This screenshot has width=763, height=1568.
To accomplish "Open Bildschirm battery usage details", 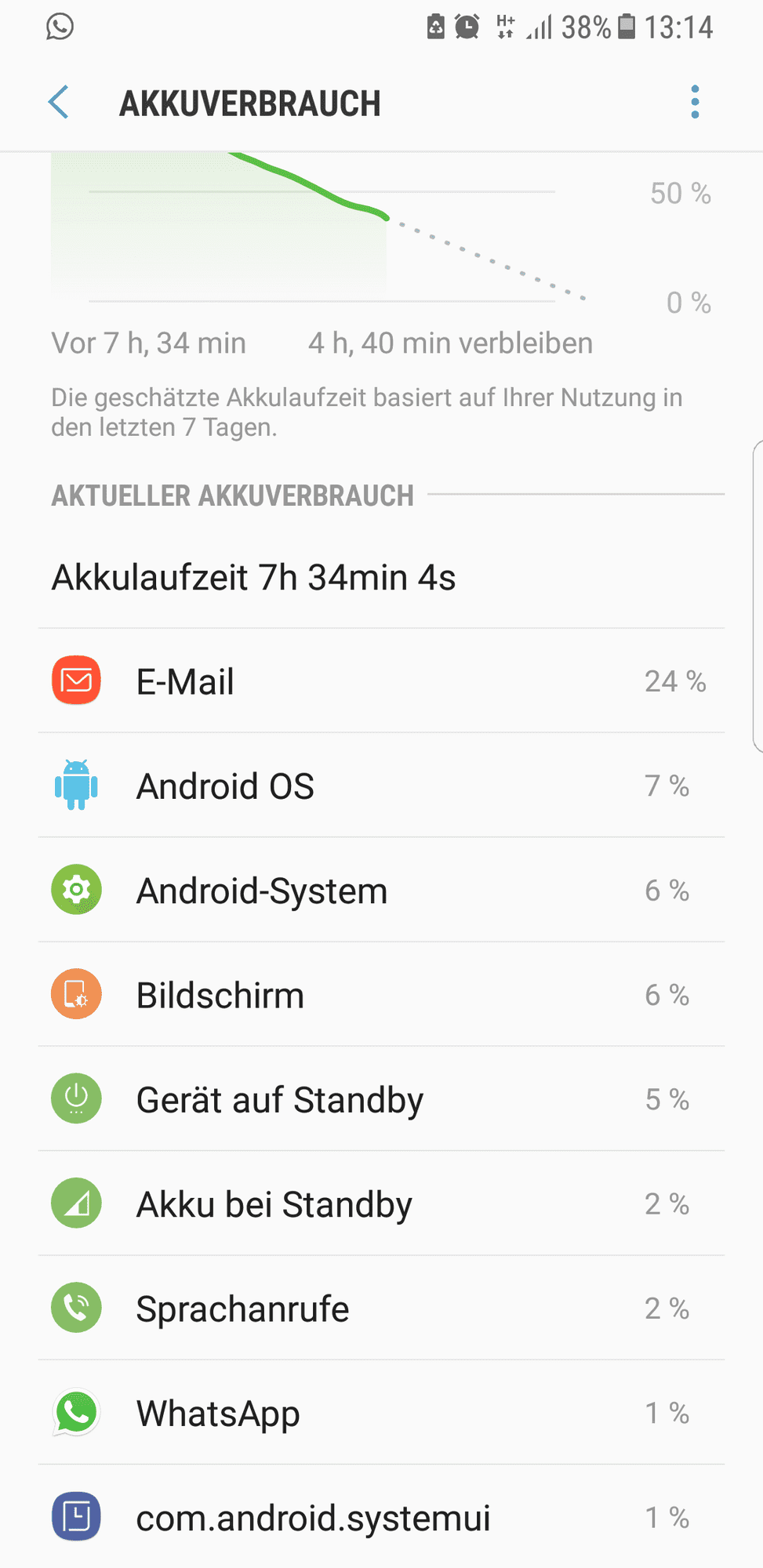I will coord(381,995).
